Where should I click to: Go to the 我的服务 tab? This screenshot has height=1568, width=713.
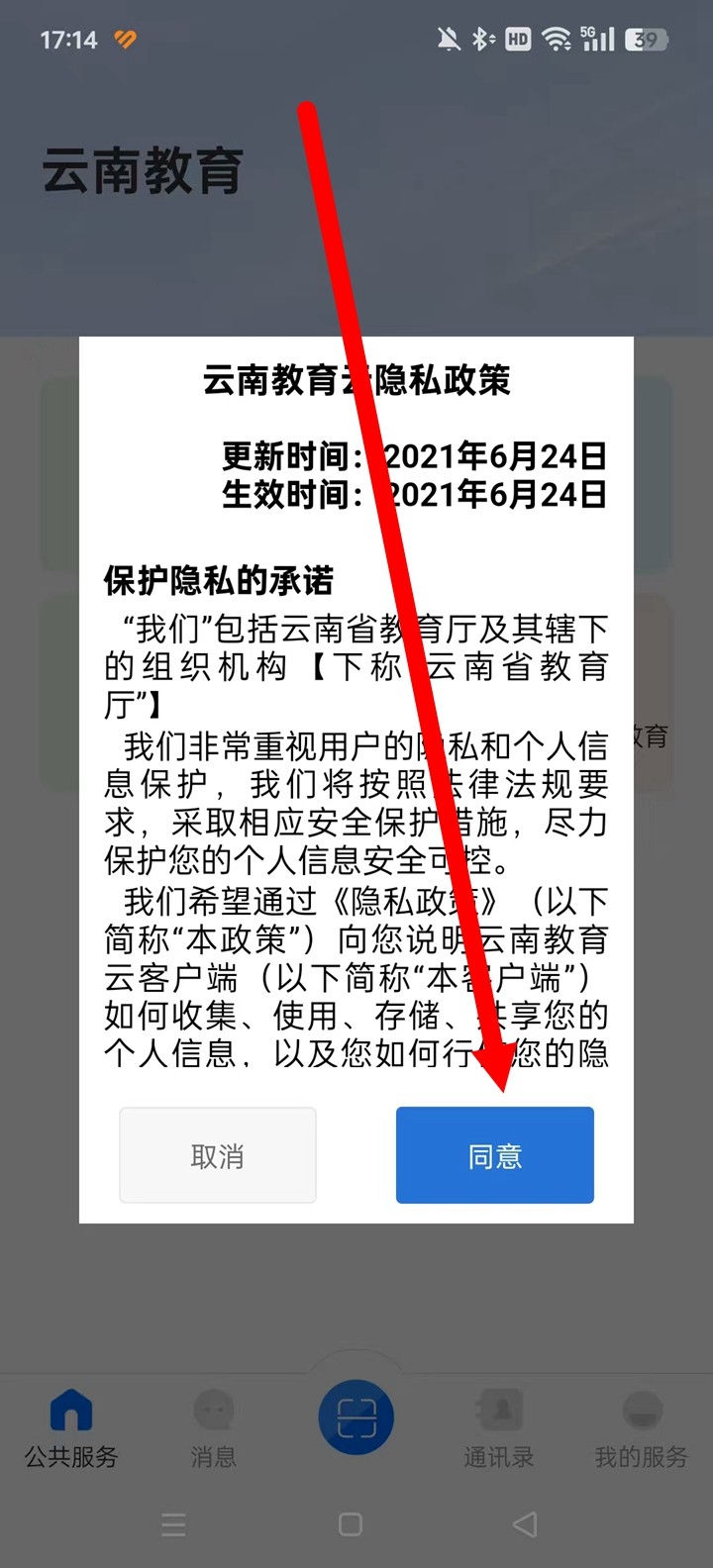[641, 1428]
